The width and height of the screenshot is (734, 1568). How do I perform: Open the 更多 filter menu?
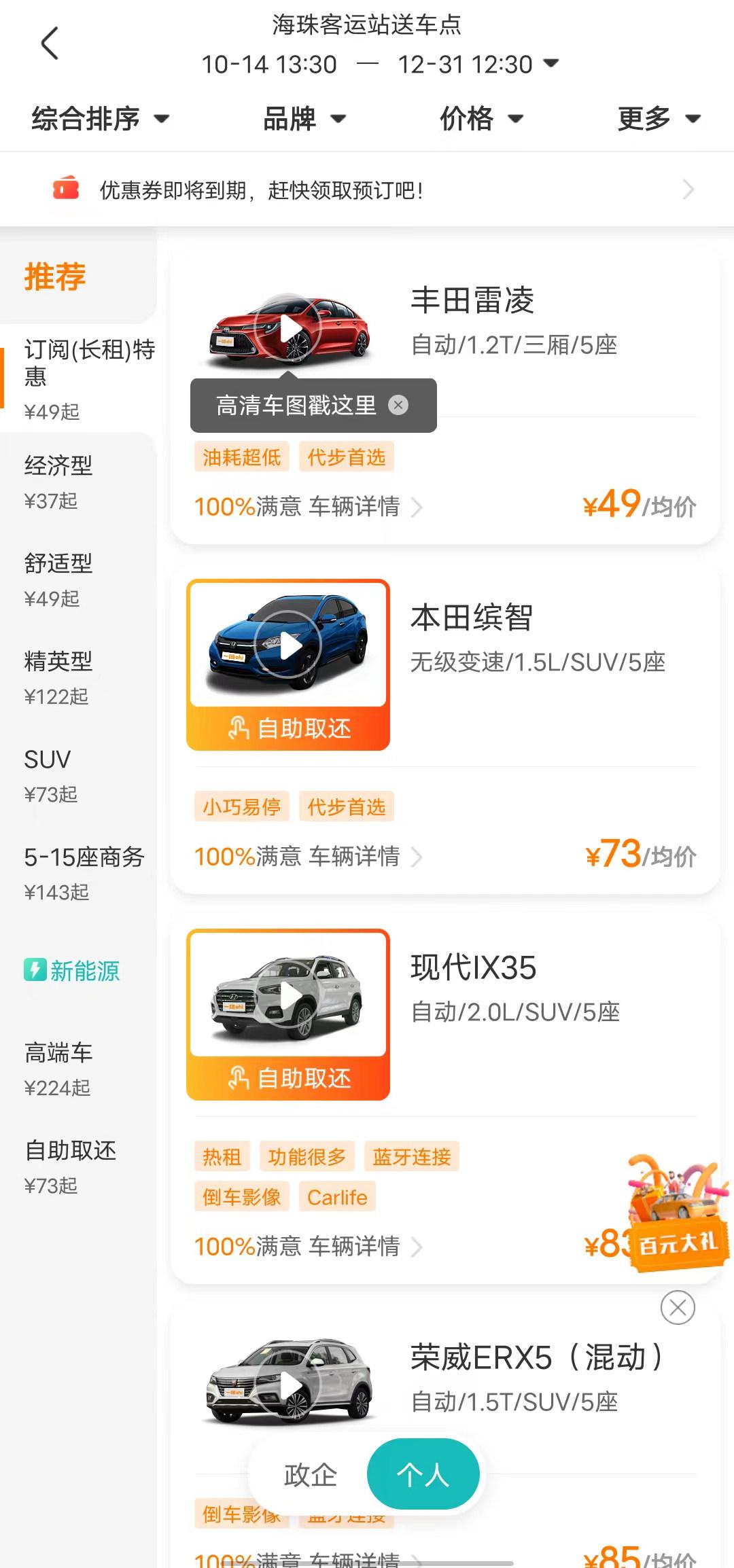(656, 118)
